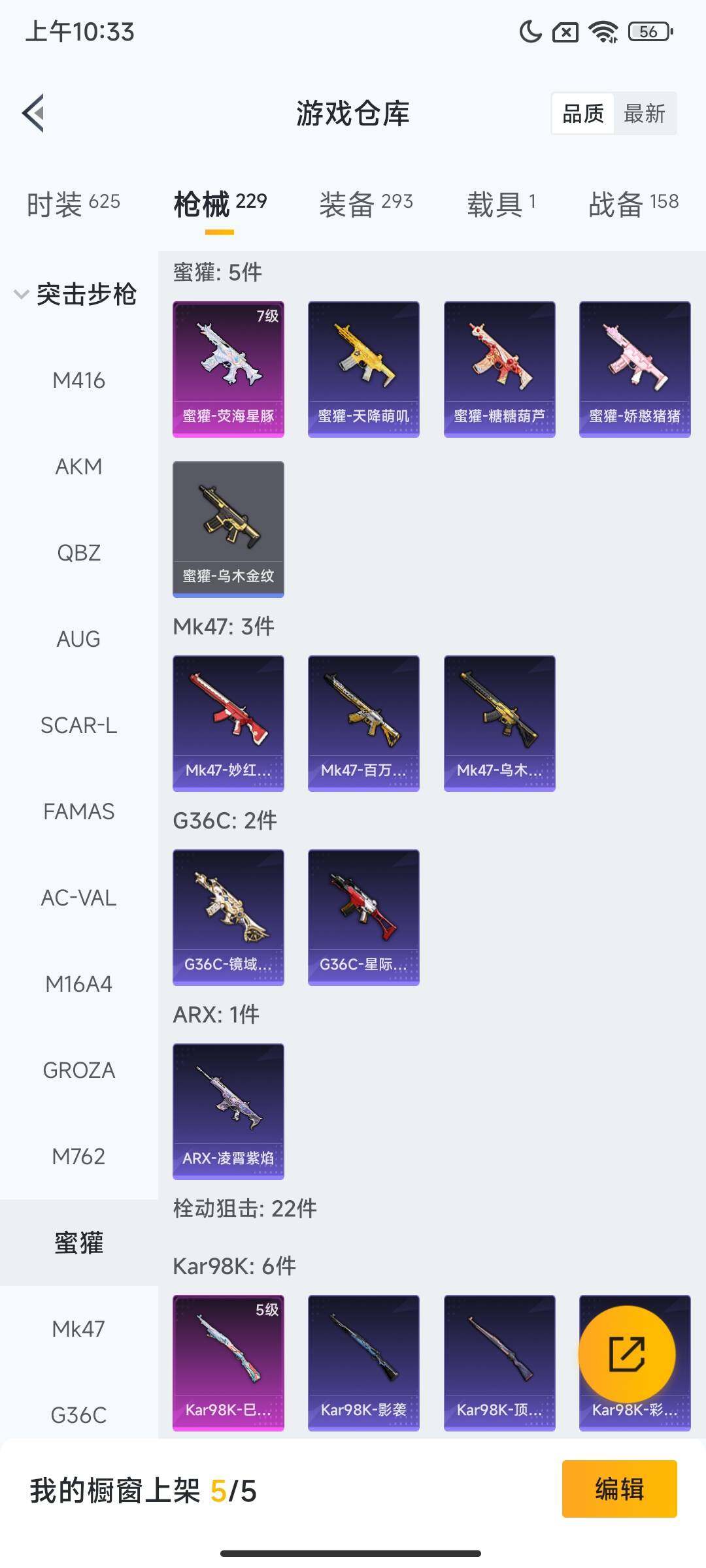Select M416 in the sidebar

(78, 380)
